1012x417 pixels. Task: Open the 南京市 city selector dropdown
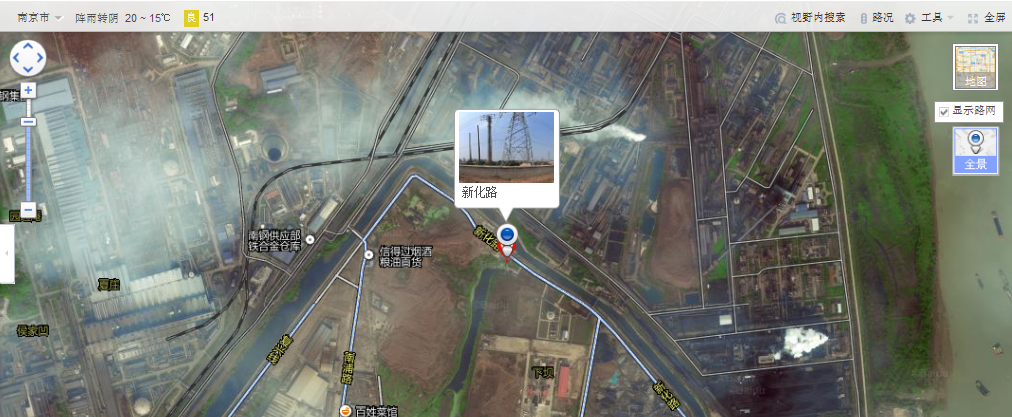tap(39, 17)
